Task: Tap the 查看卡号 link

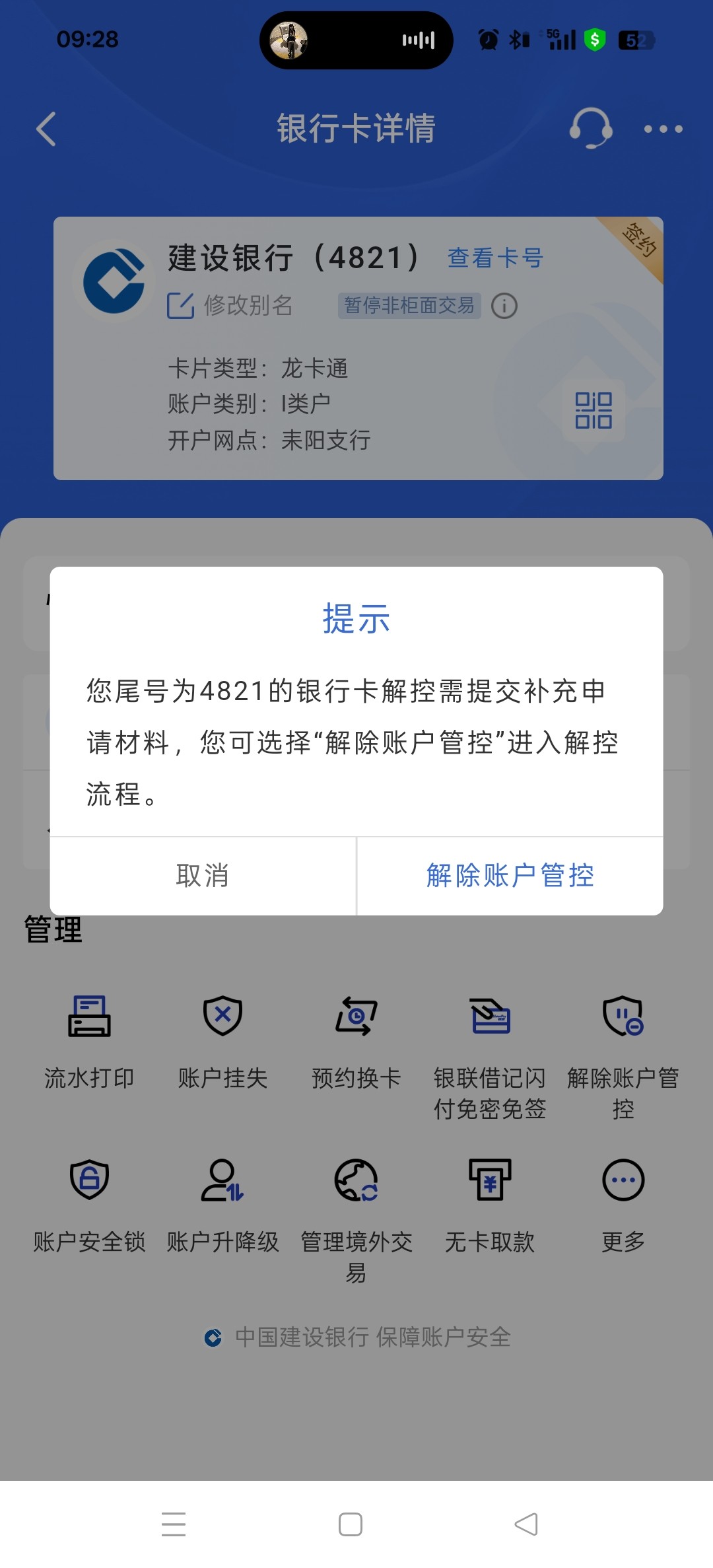Action: [x=495, y=258]
